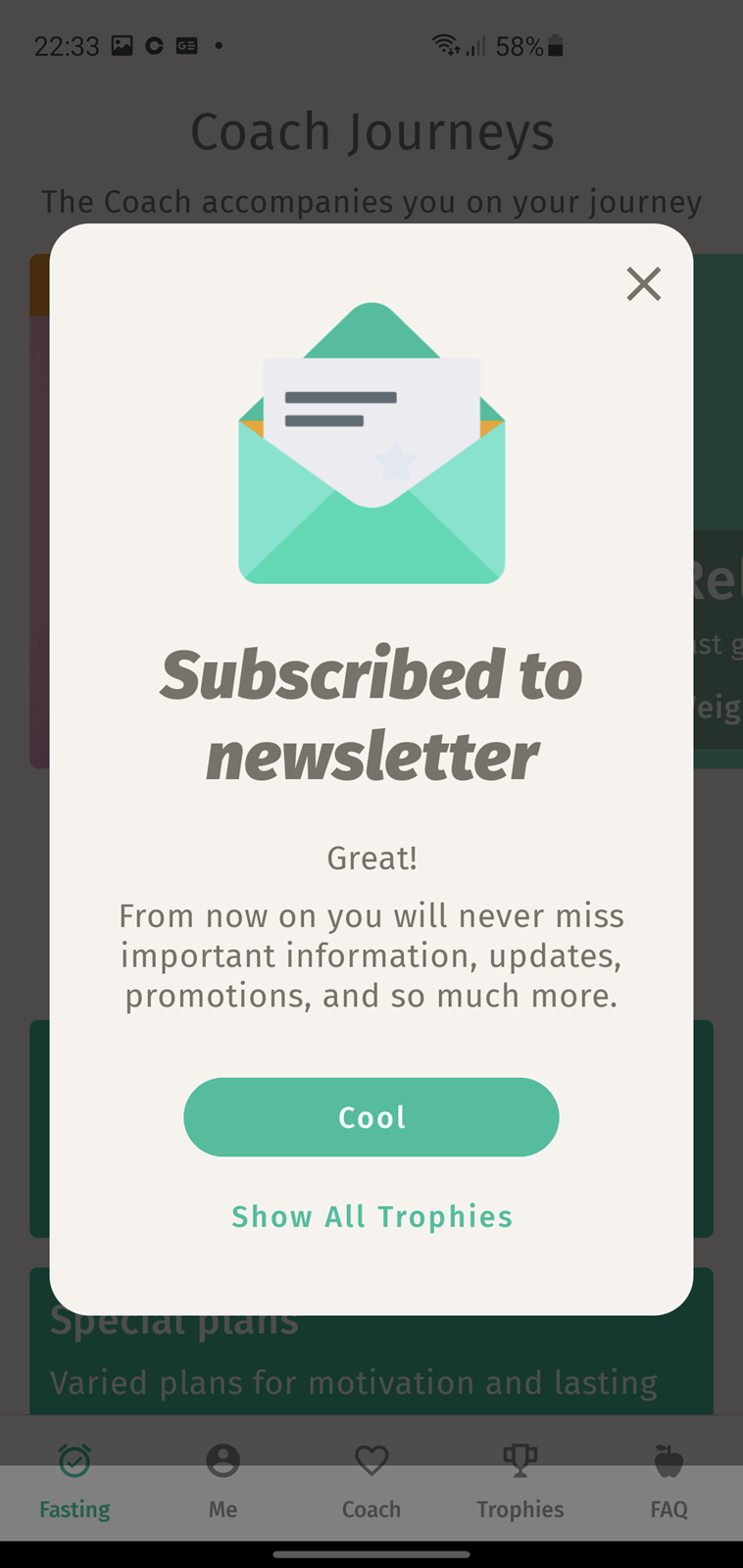Select the Trophies tab

pos(520,1482)
